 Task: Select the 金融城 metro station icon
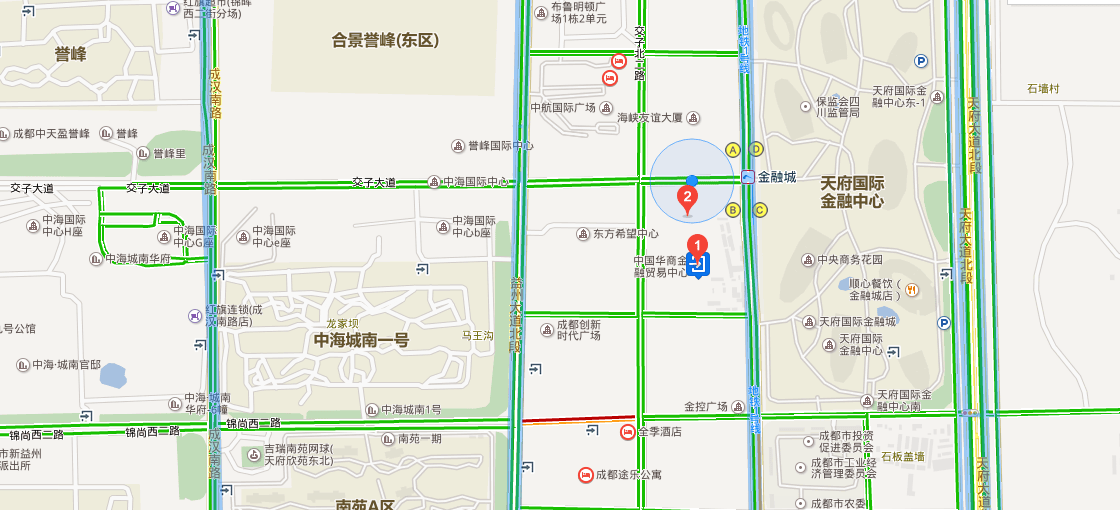click(748, 177)
